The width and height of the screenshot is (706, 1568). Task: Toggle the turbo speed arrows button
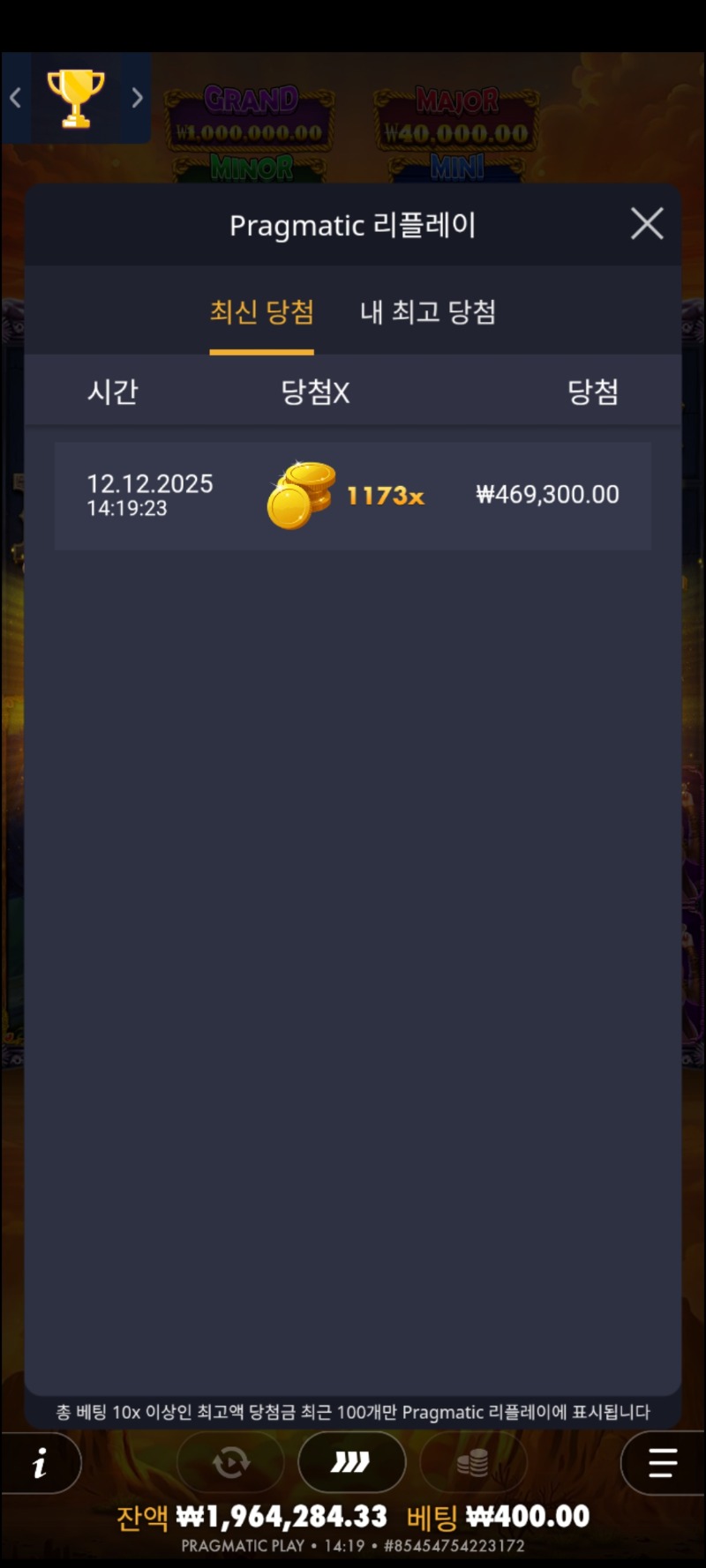tap(351, 1463)
